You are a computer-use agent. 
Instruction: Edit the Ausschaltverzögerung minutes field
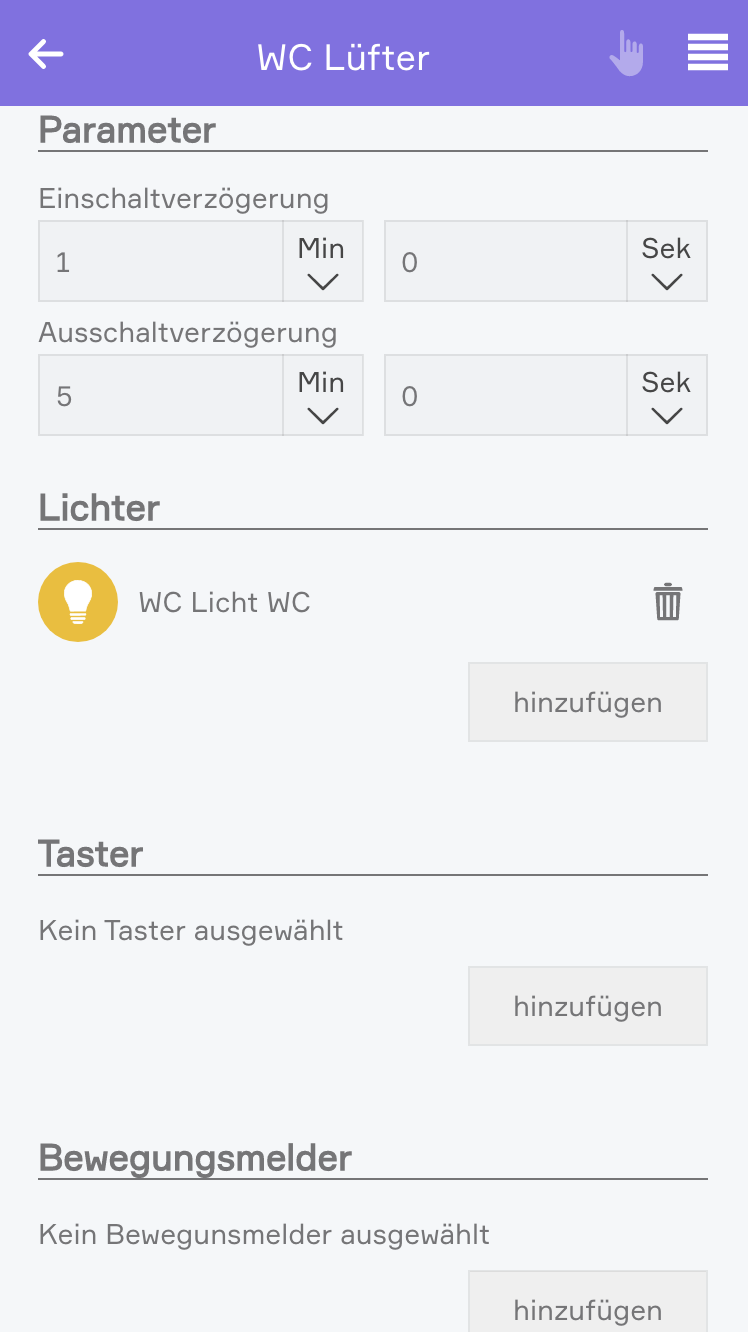[160, 396]
